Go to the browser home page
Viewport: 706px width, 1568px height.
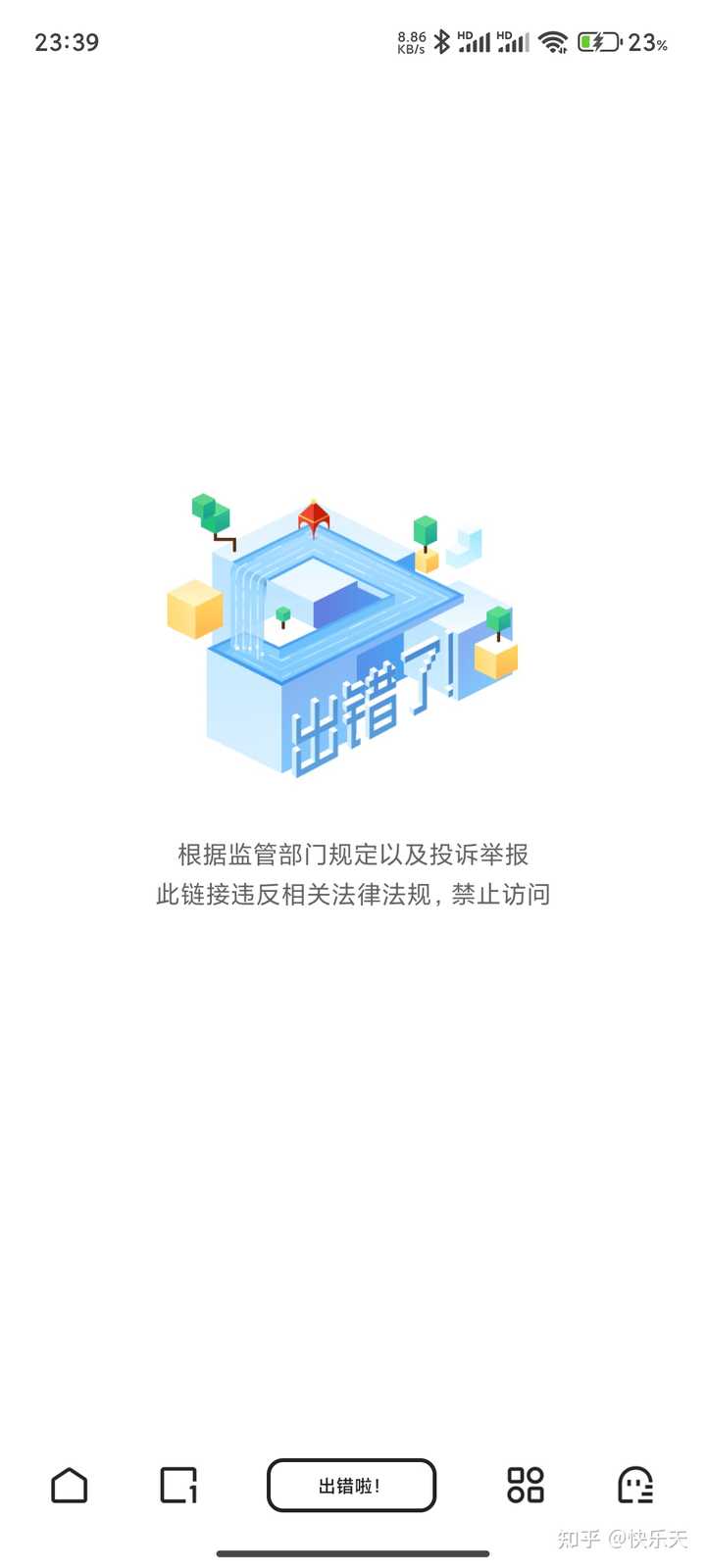(x=69, y=1485)
